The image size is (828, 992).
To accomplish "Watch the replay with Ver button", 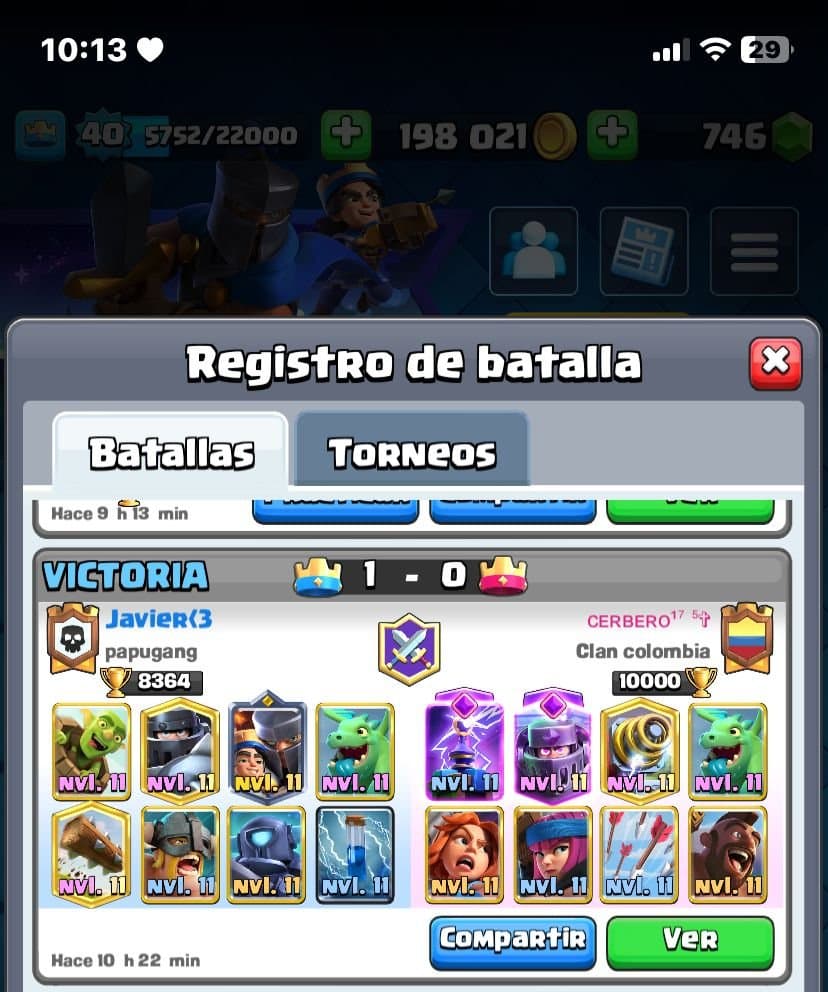I will coord(689,940).
